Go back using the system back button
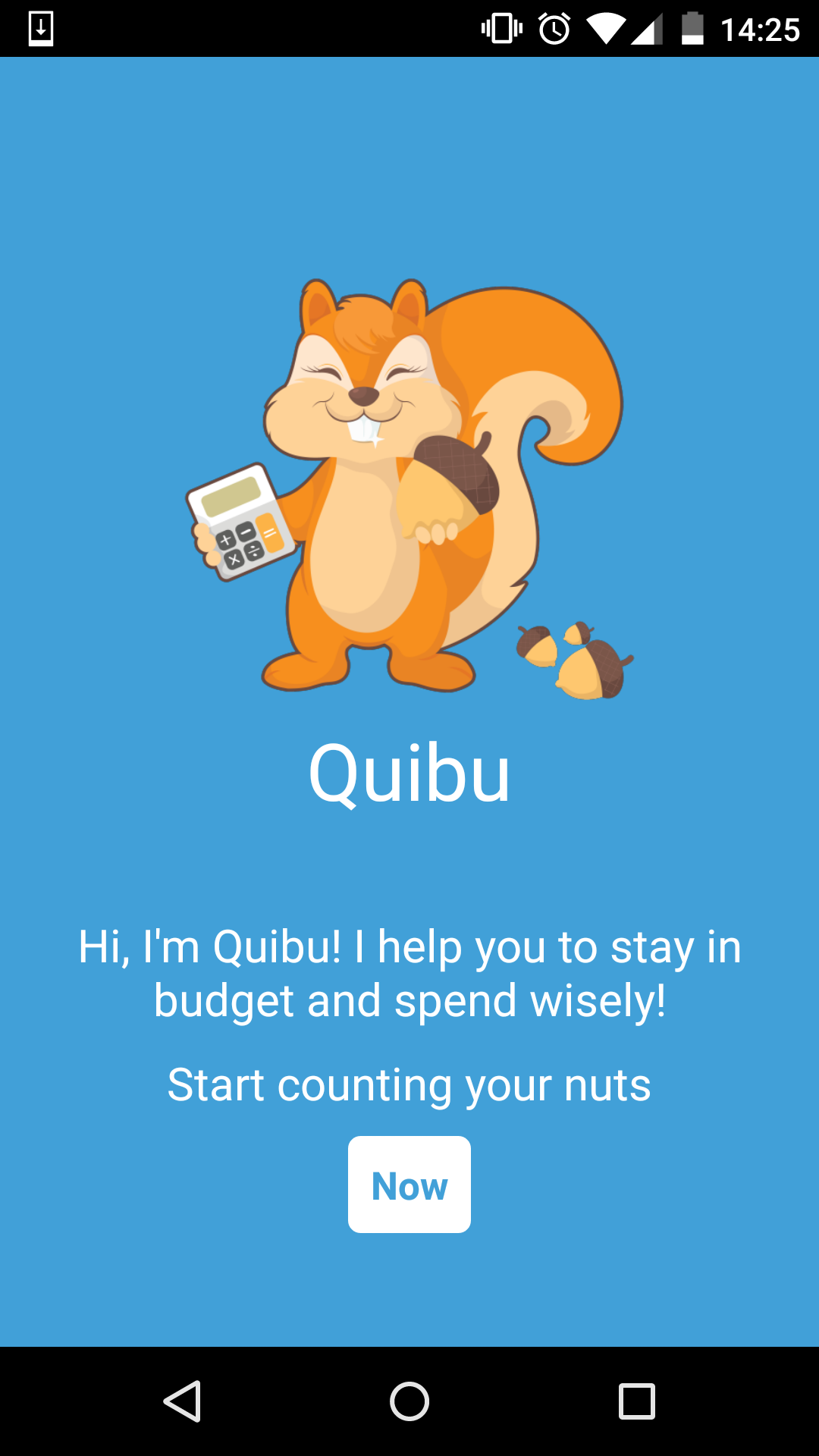819x1456 pixels. [x=182, y=1401]
